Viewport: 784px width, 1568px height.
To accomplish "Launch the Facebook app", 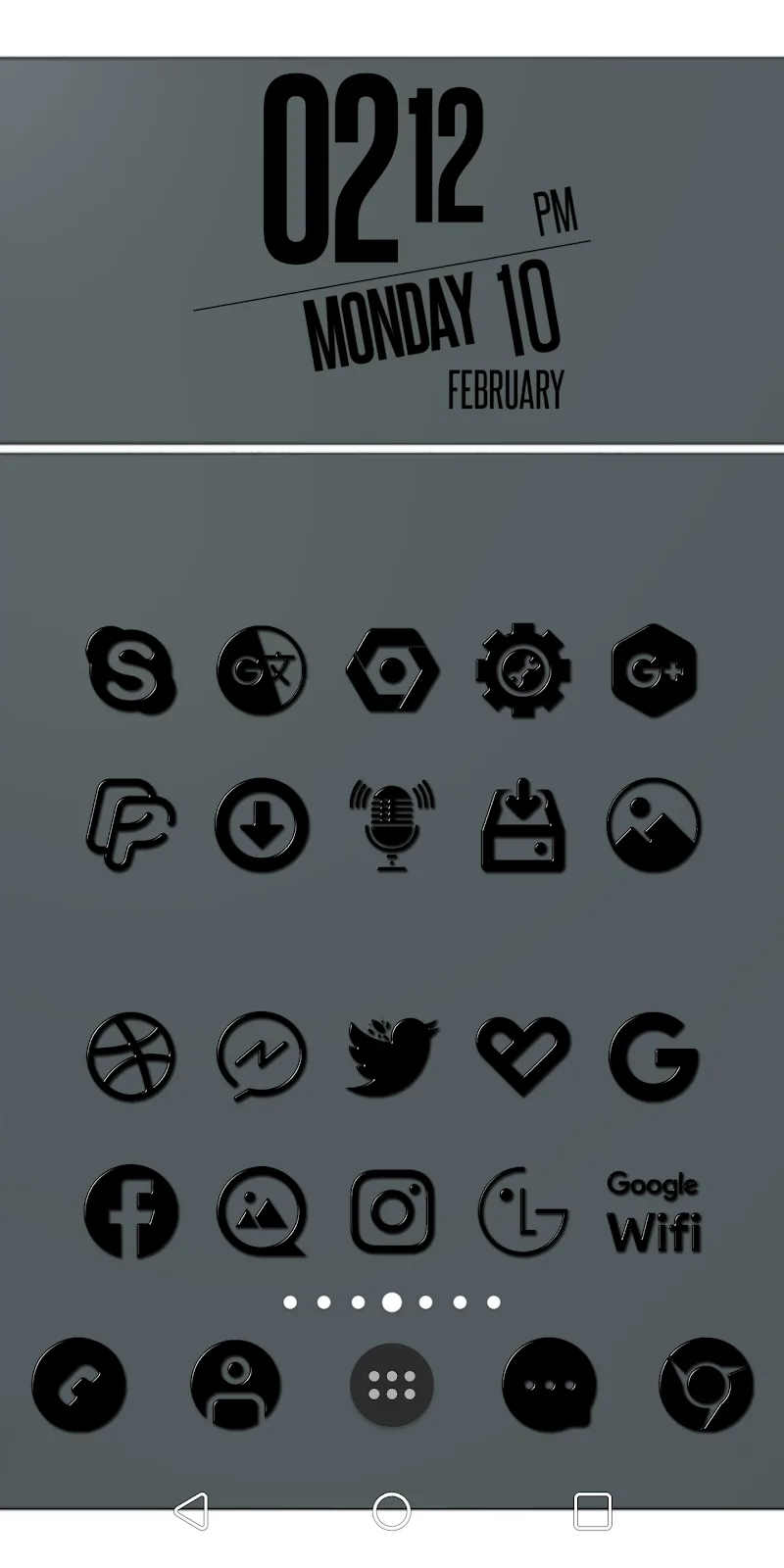I will (x=130, y=1211).
